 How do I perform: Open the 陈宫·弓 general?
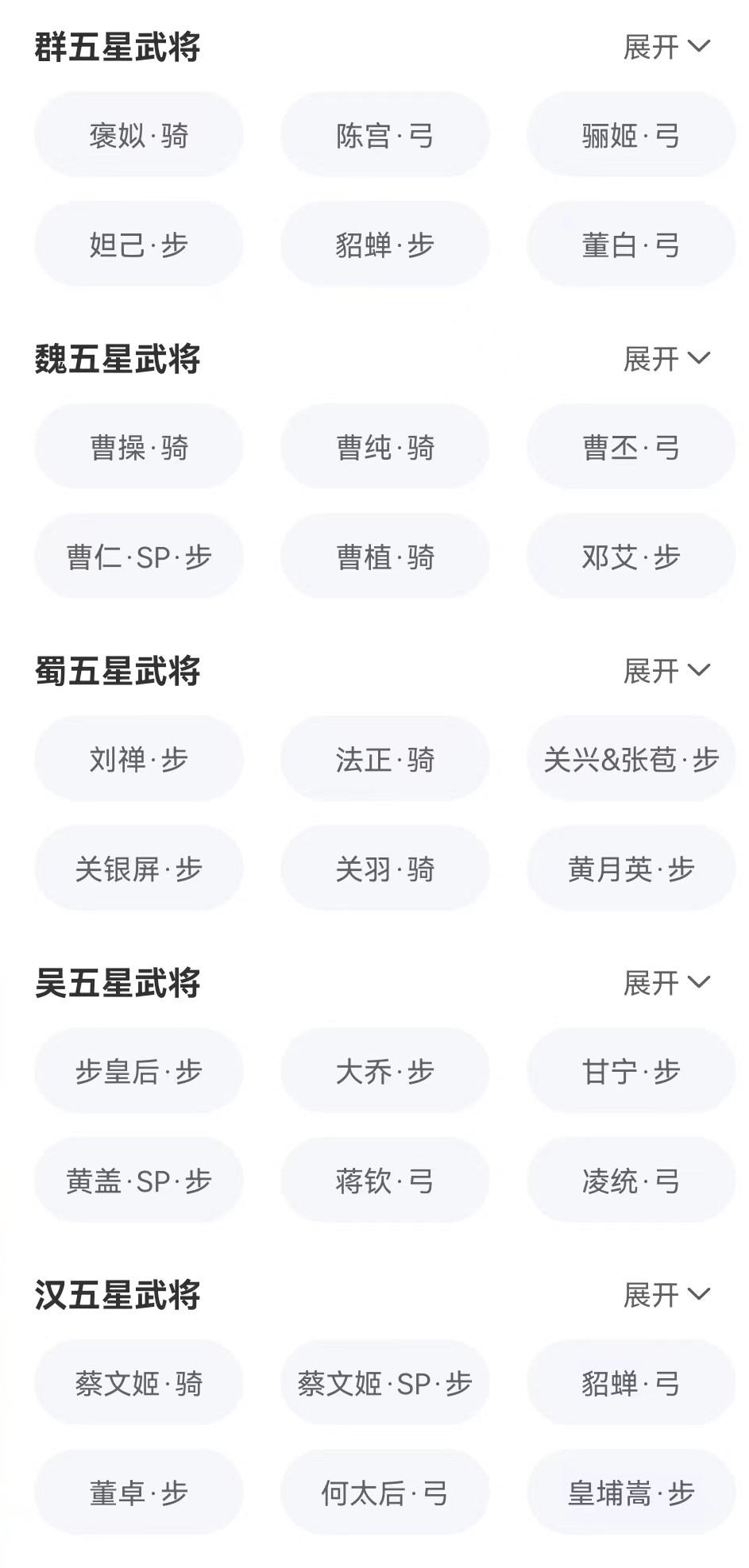pyautogui.click(x=385, y=136)
